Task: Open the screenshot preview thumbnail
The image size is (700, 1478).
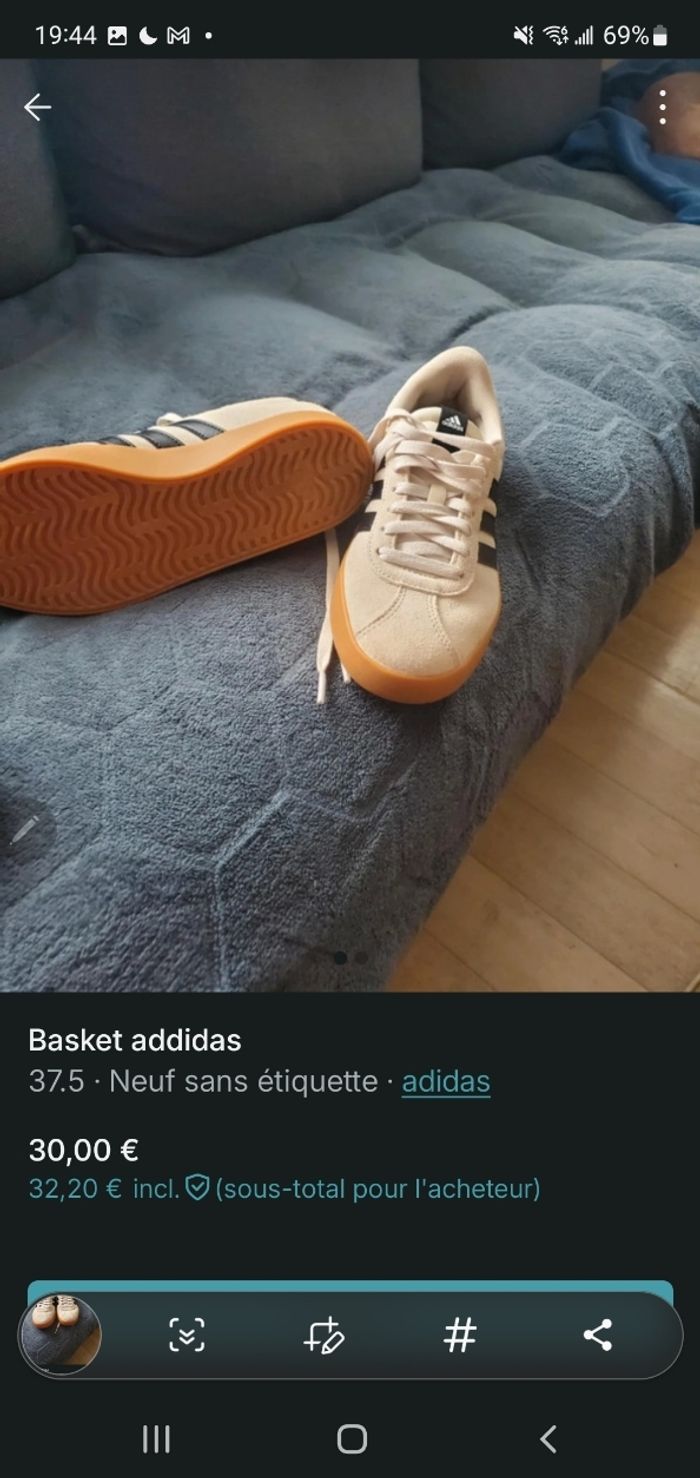Action: [x=61, y=1334]
